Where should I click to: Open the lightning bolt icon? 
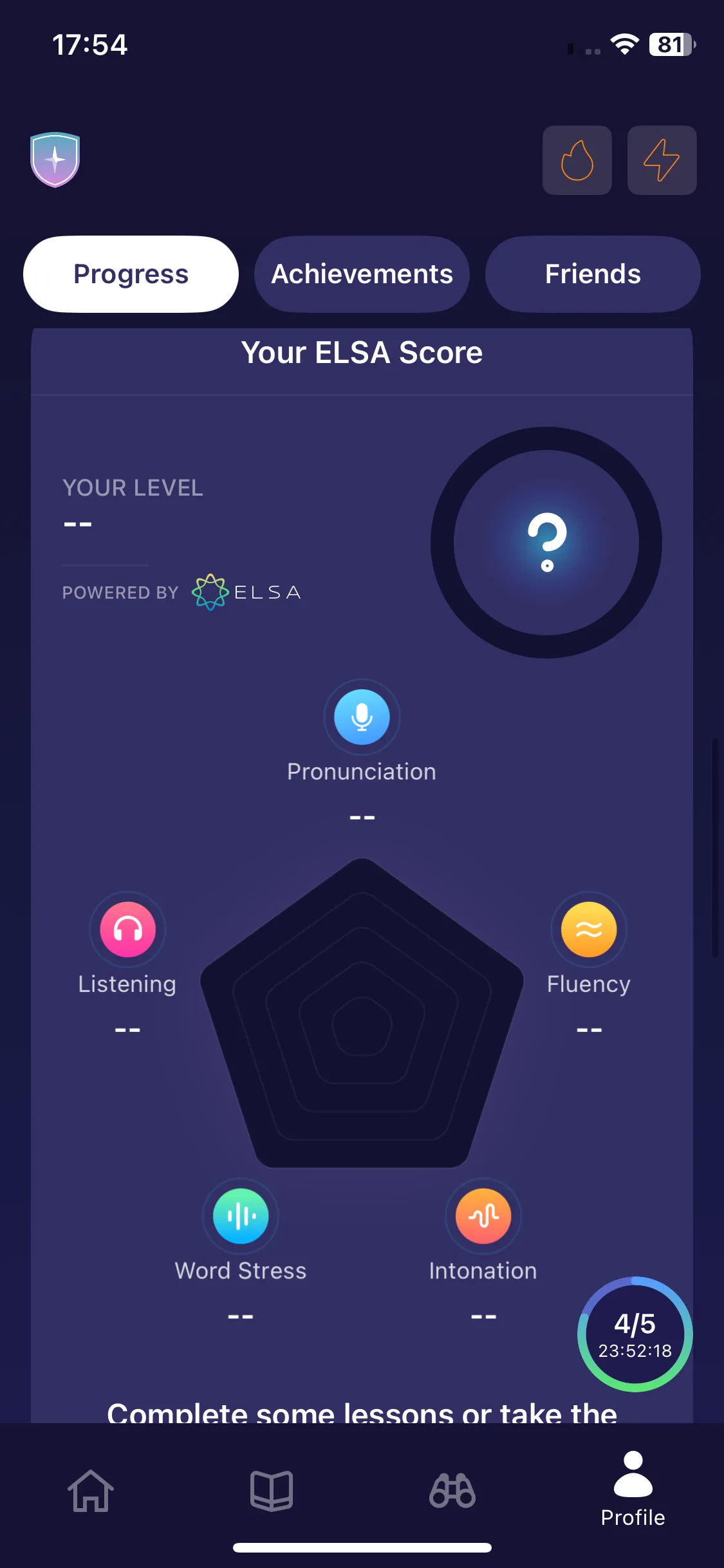pyautogui.click(x=662, y=160)
